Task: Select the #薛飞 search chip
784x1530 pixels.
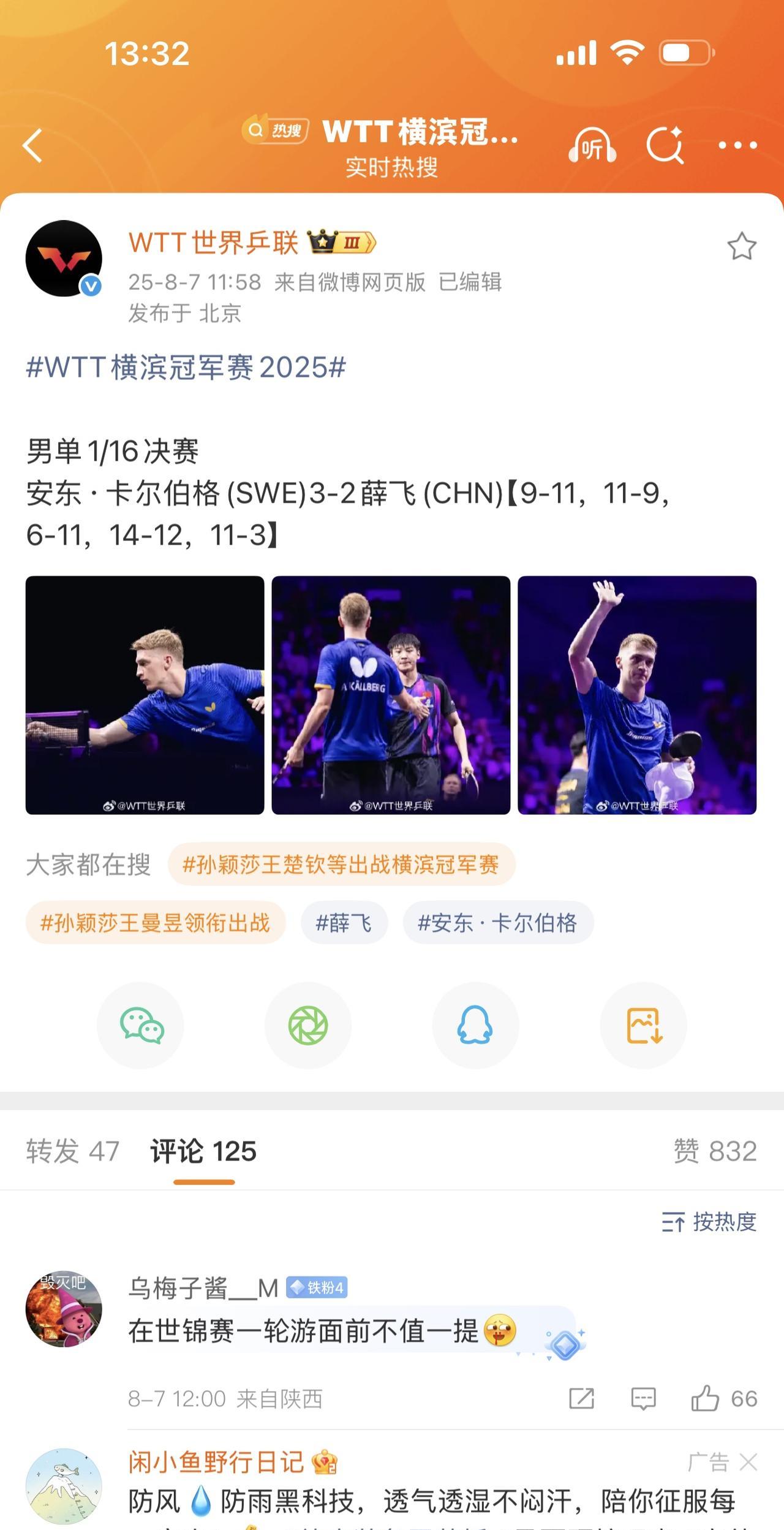Action: pyautogui.click(x=344, y=923)
